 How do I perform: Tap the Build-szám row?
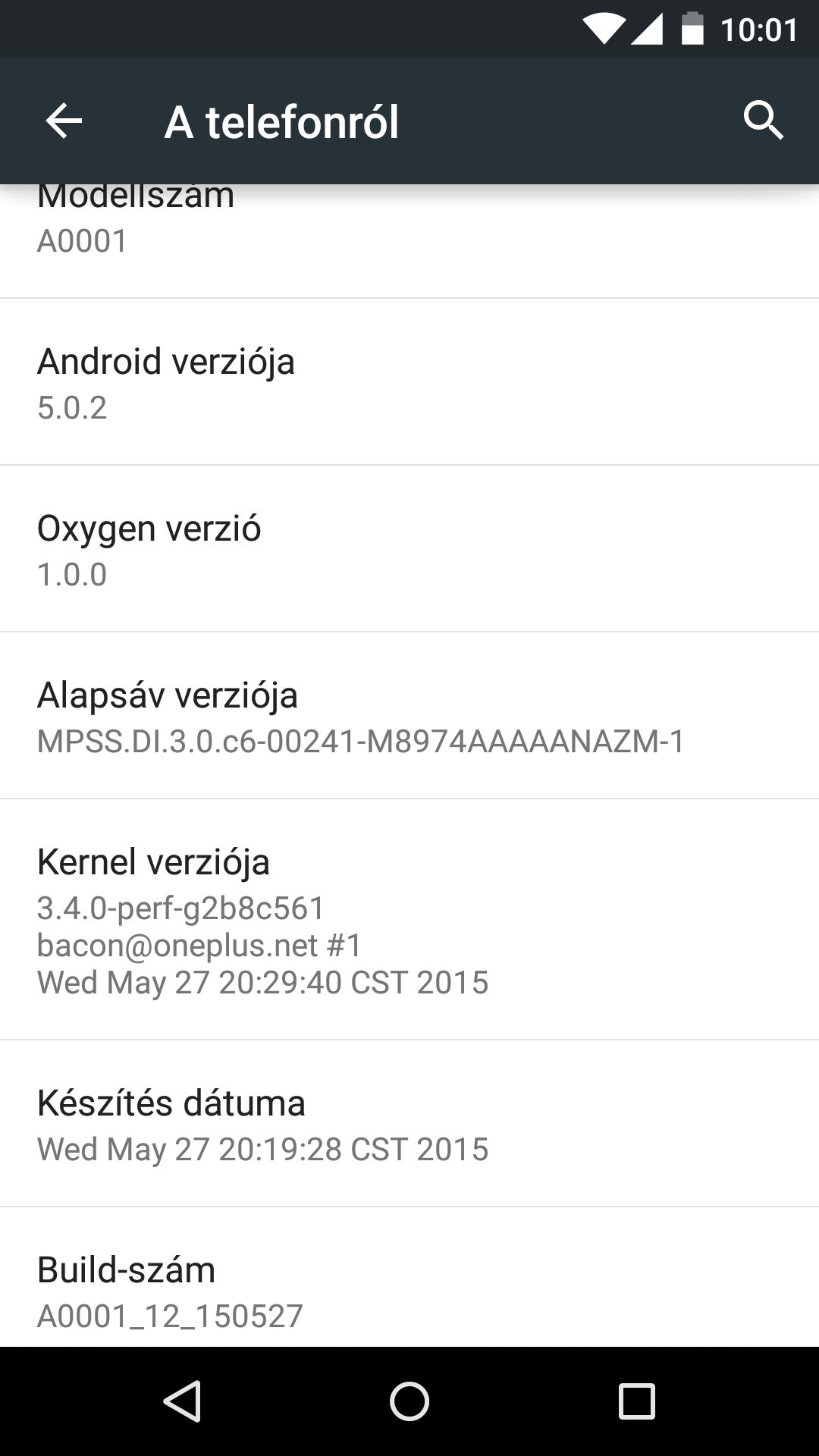409,1277
